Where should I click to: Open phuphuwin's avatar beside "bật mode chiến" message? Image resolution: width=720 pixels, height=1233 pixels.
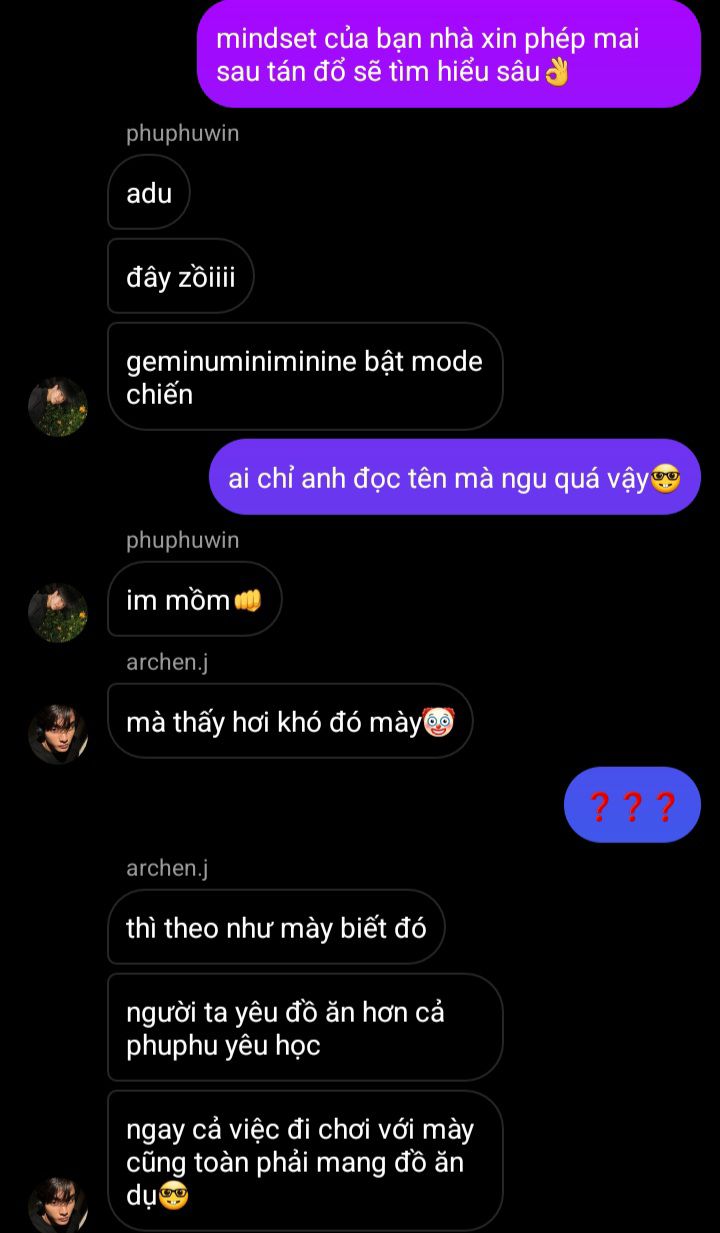pyautogui.click(x=58, y=406)
